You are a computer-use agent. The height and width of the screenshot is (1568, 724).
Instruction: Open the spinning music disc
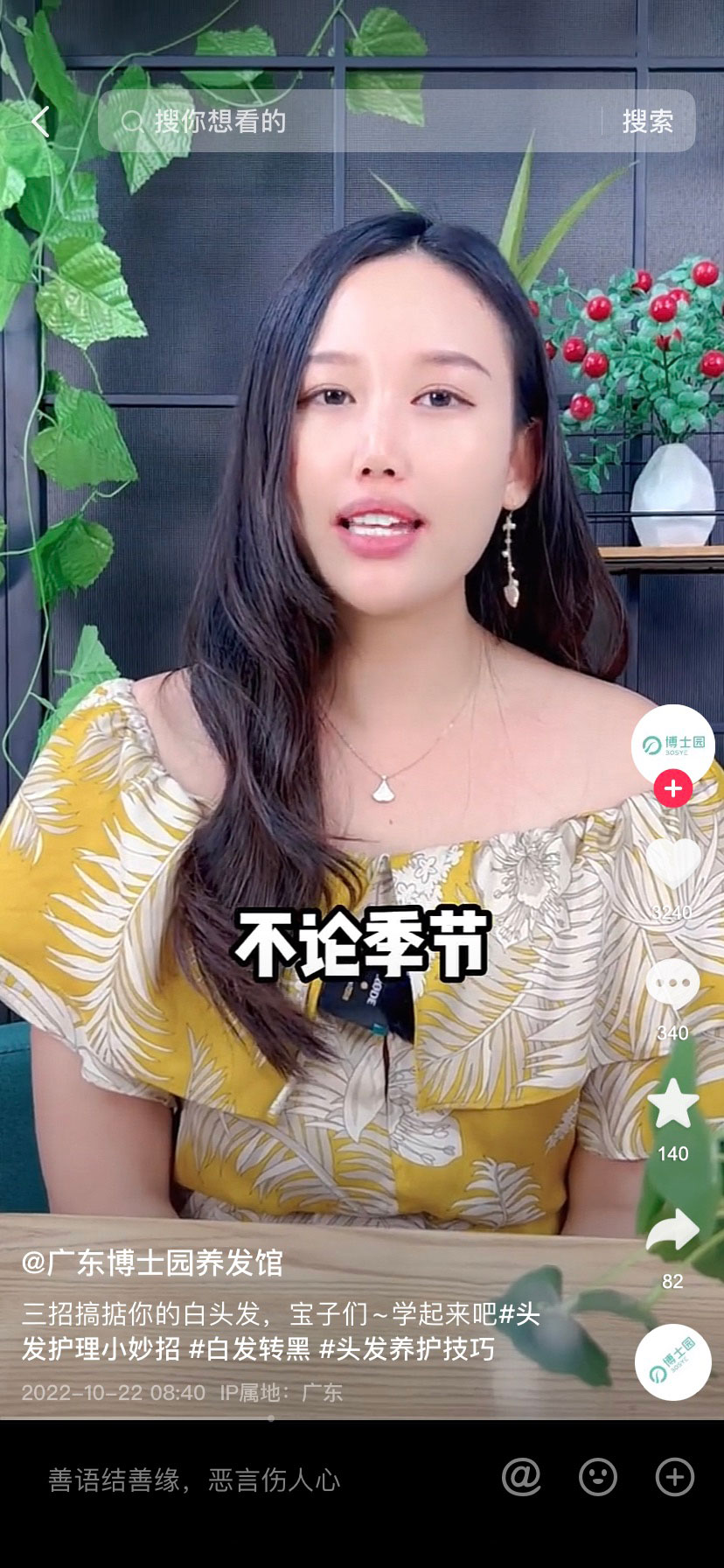(672, 1361)
